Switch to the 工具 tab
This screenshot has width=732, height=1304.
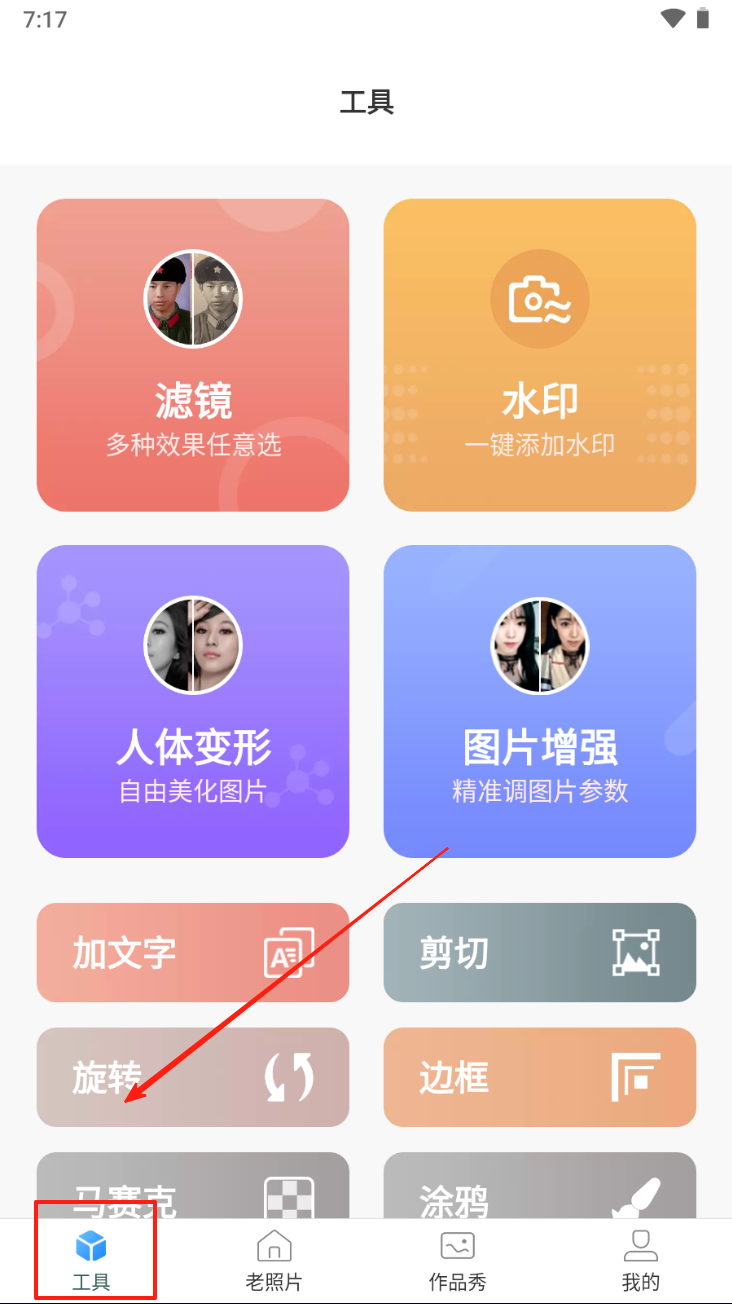[x=91, y=1260]
